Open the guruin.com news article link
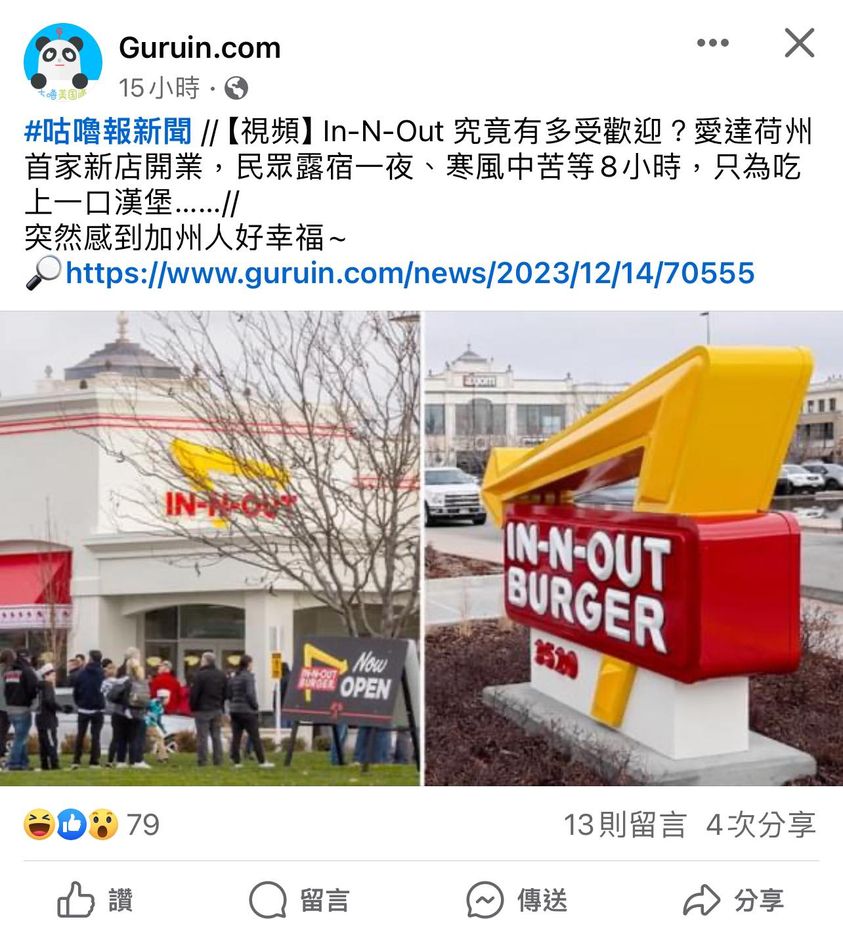 410,273
